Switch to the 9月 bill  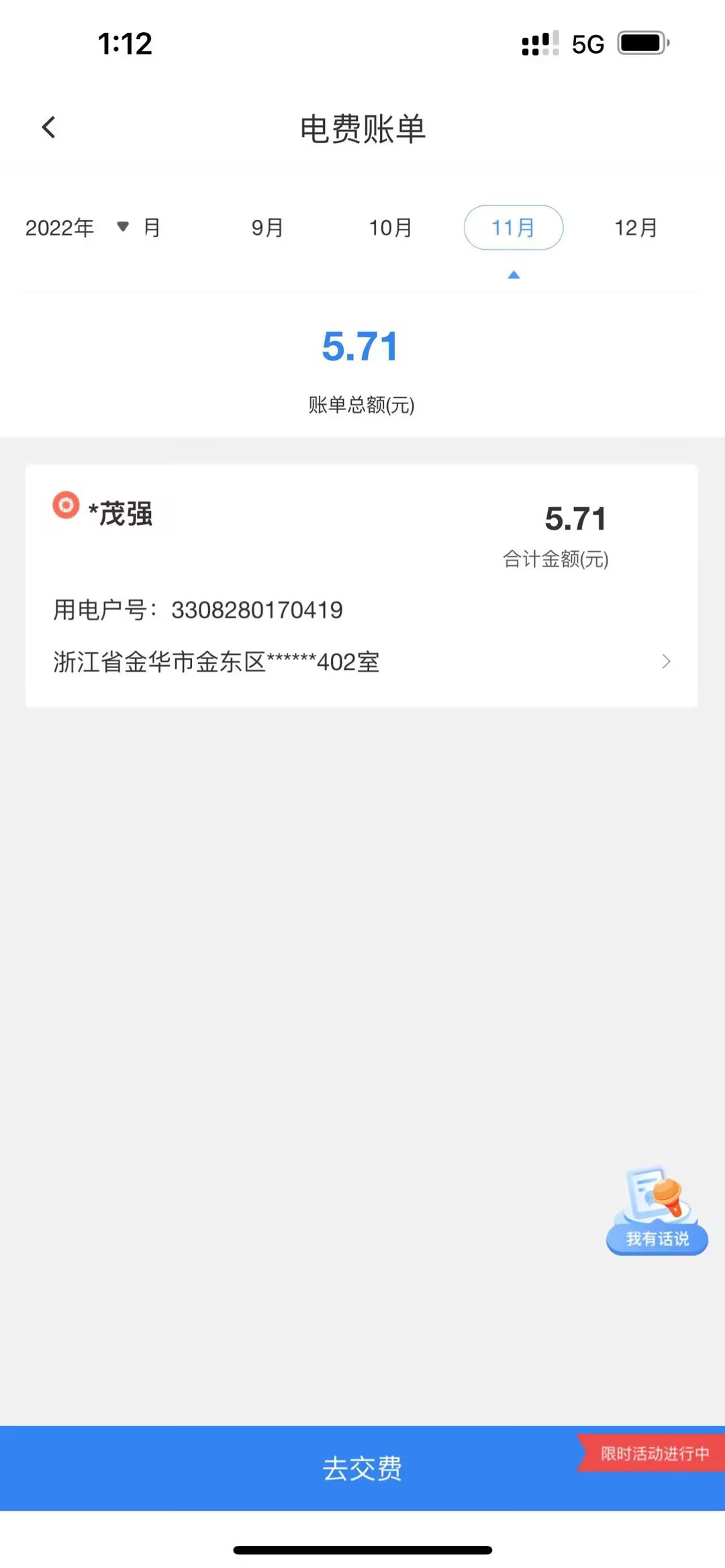click(267, 228)
